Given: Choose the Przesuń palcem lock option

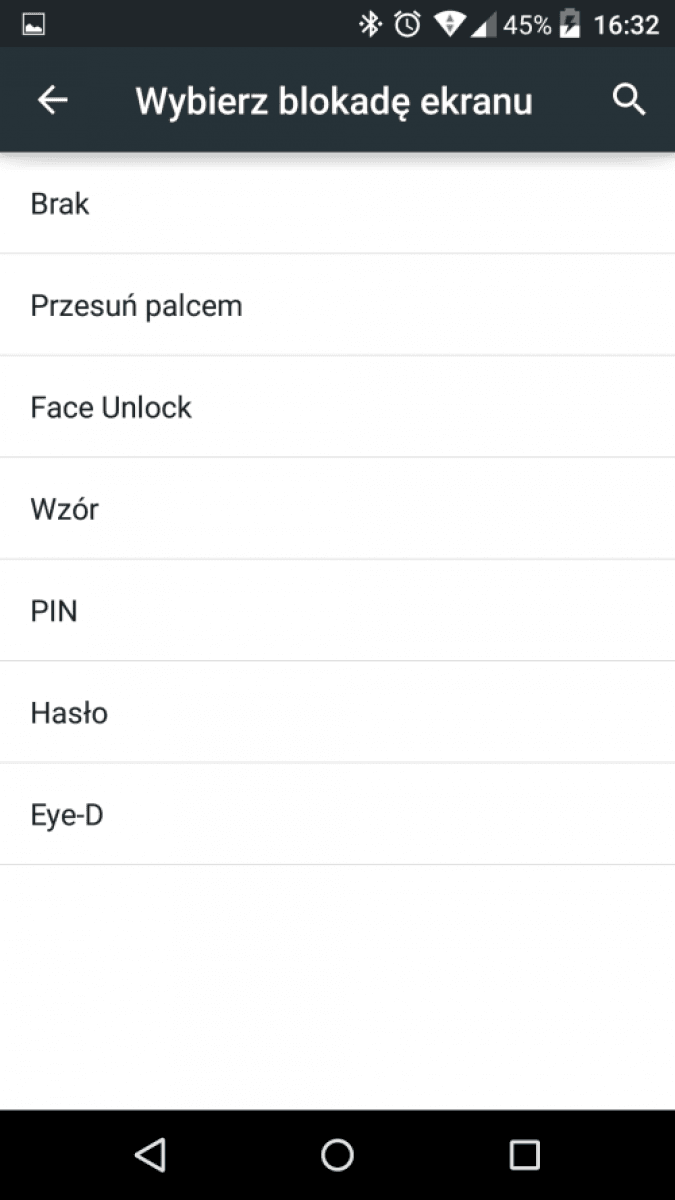Looking at the screenshot, I should tap(337, 305).
